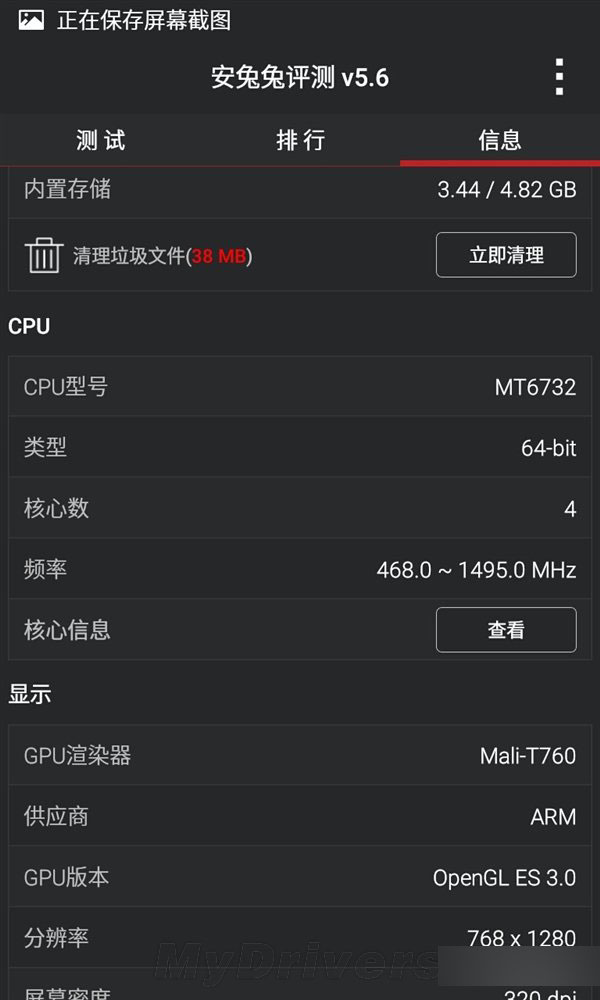
Task: Switch to the 测试 tab
Action: (100, 140)
